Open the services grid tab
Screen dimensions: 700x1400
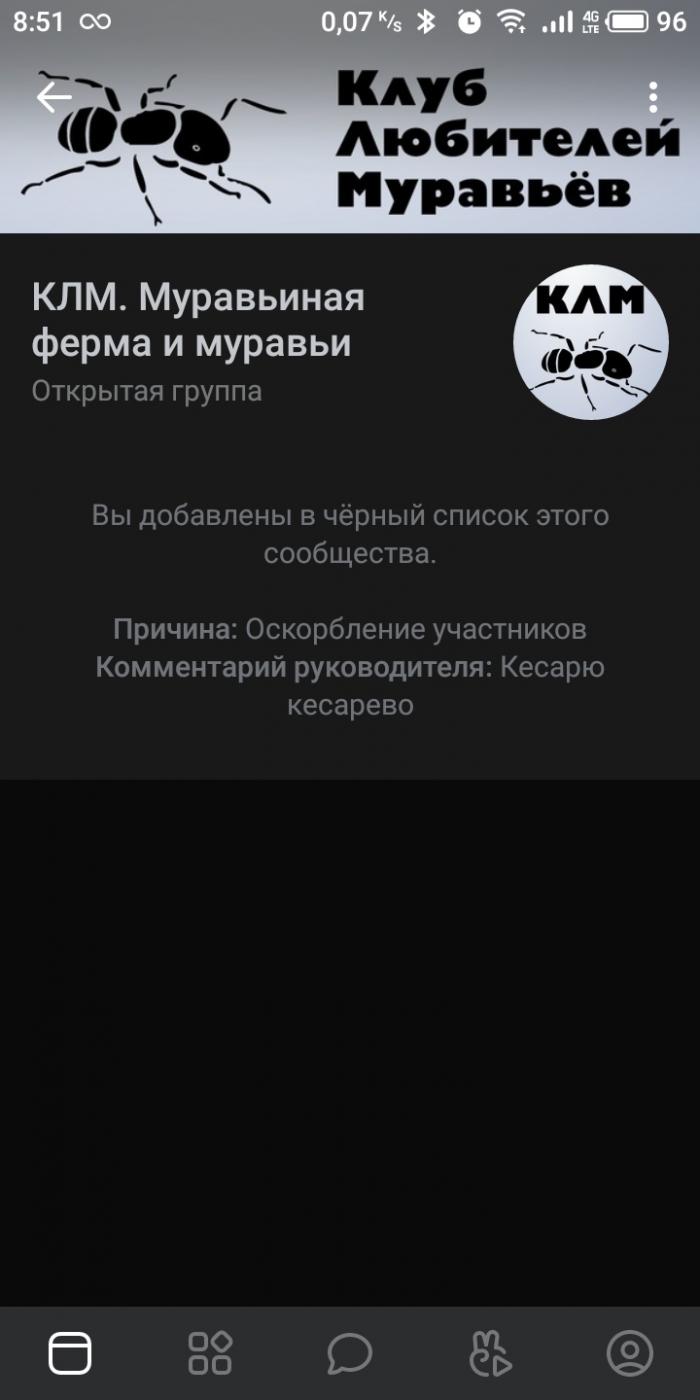[x=210, y=1353]
